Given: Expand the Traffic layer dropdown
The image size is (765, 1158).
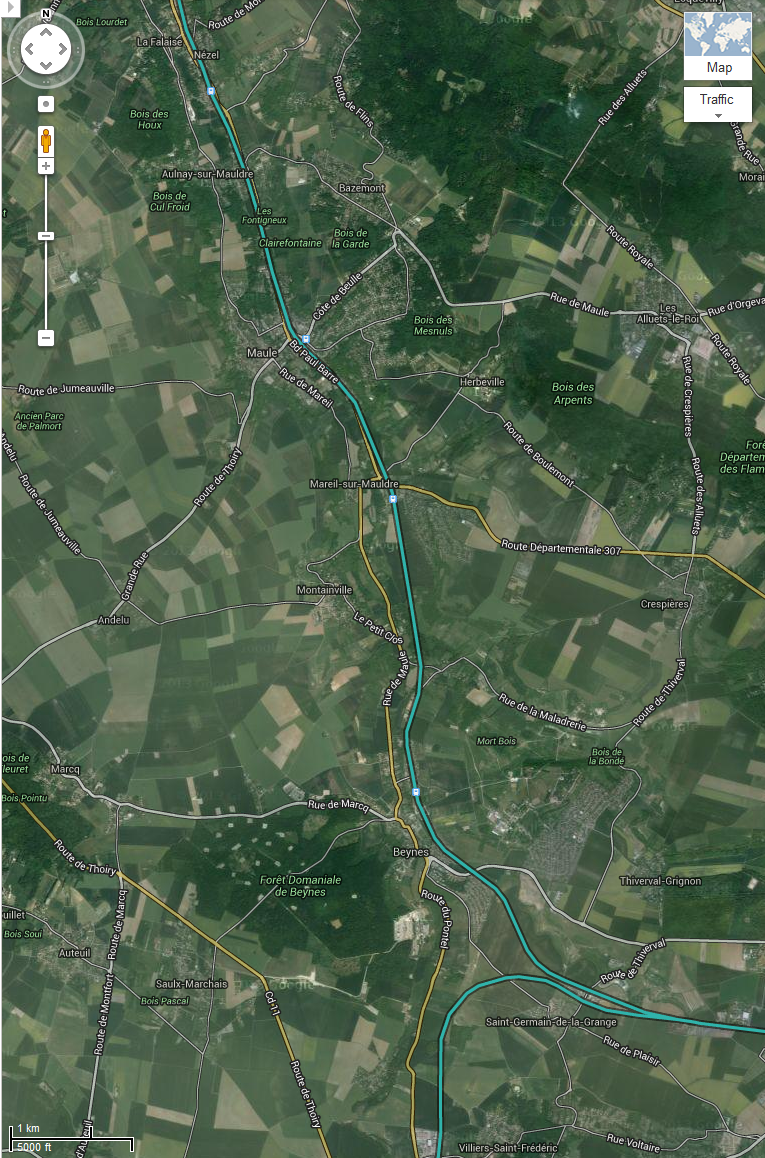Looking at the screenshot, I should (x=718, y=105).
